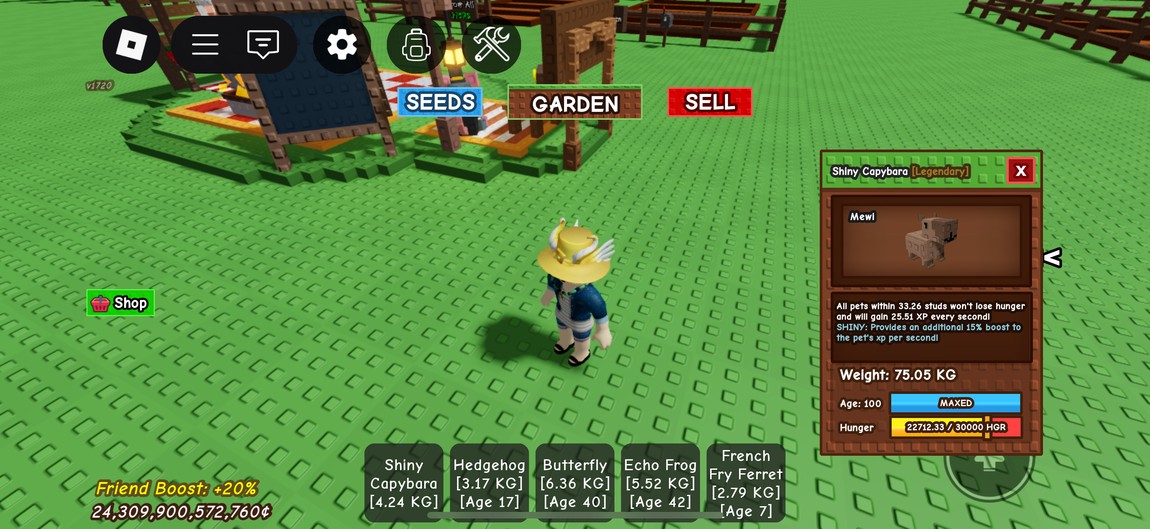
Task: Select Shiny Capybara in hotbar
Action: tap(404, 482)
